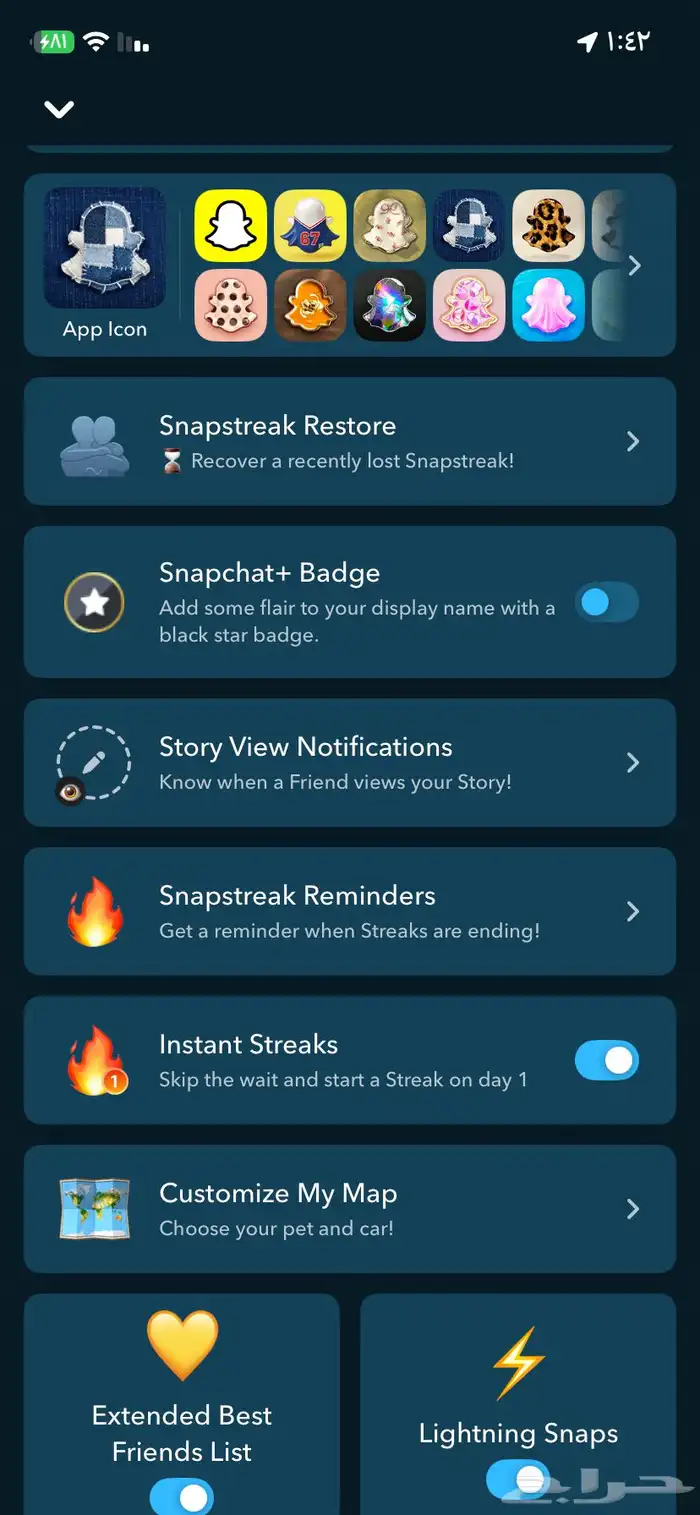
Task: Select the pink blob ghost on blue icon
Action: coord(548,305)
